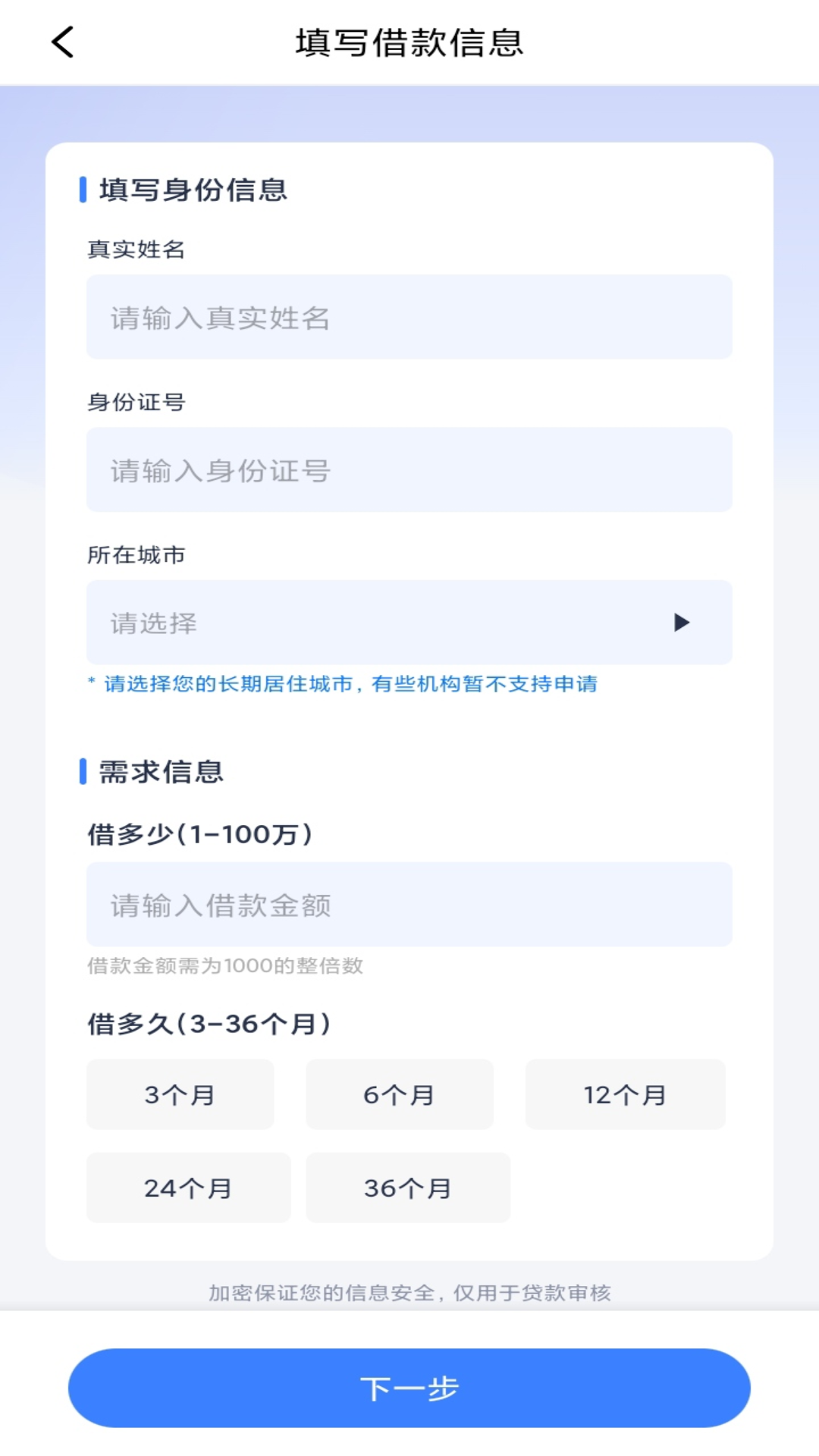Open the city selection dropdown
This screenshot has width=819, height=1456.
[409, 623]
